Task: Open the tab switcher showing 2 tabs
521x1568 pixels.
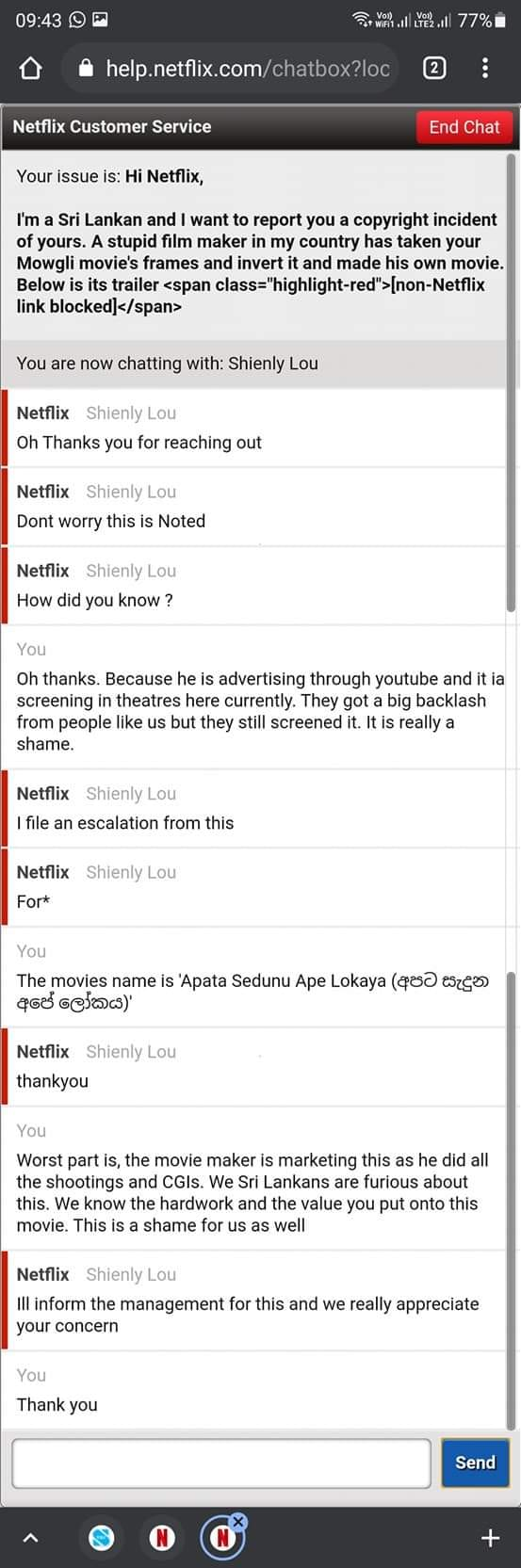Action: [434, 68]
